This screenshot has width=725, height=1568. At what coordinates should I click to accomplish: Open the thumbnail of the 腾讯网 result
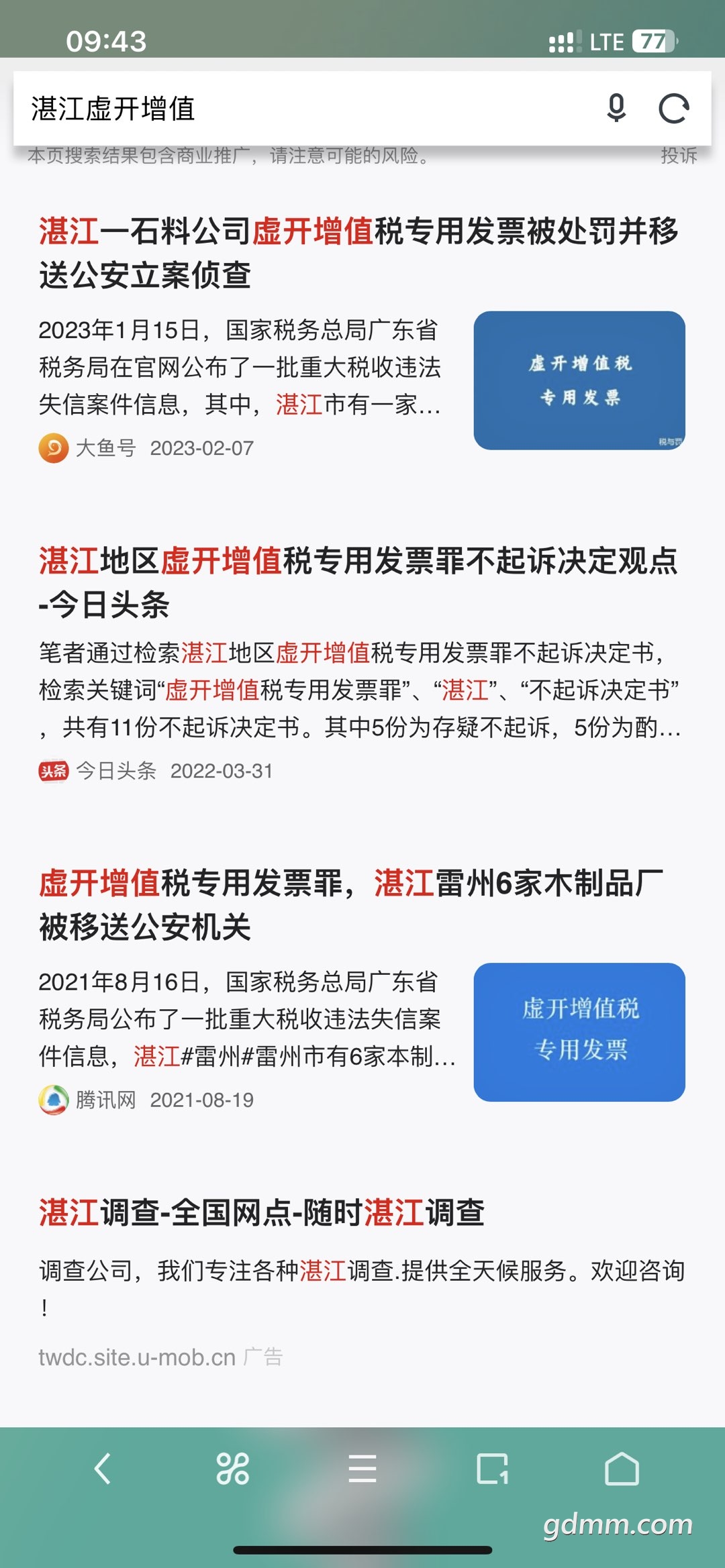point(579,1032)
